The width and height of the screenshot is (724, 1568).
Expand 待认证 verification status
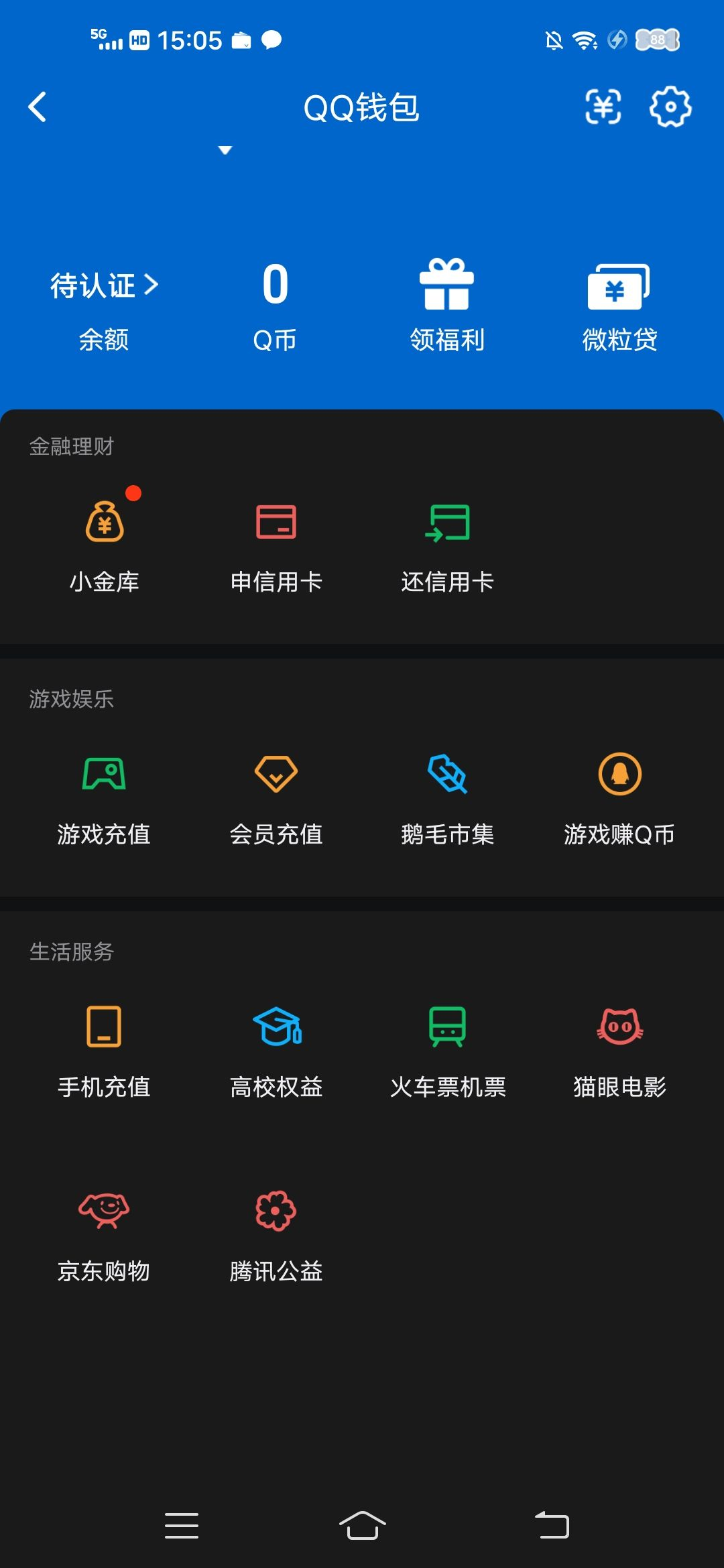tap(104, 285)
